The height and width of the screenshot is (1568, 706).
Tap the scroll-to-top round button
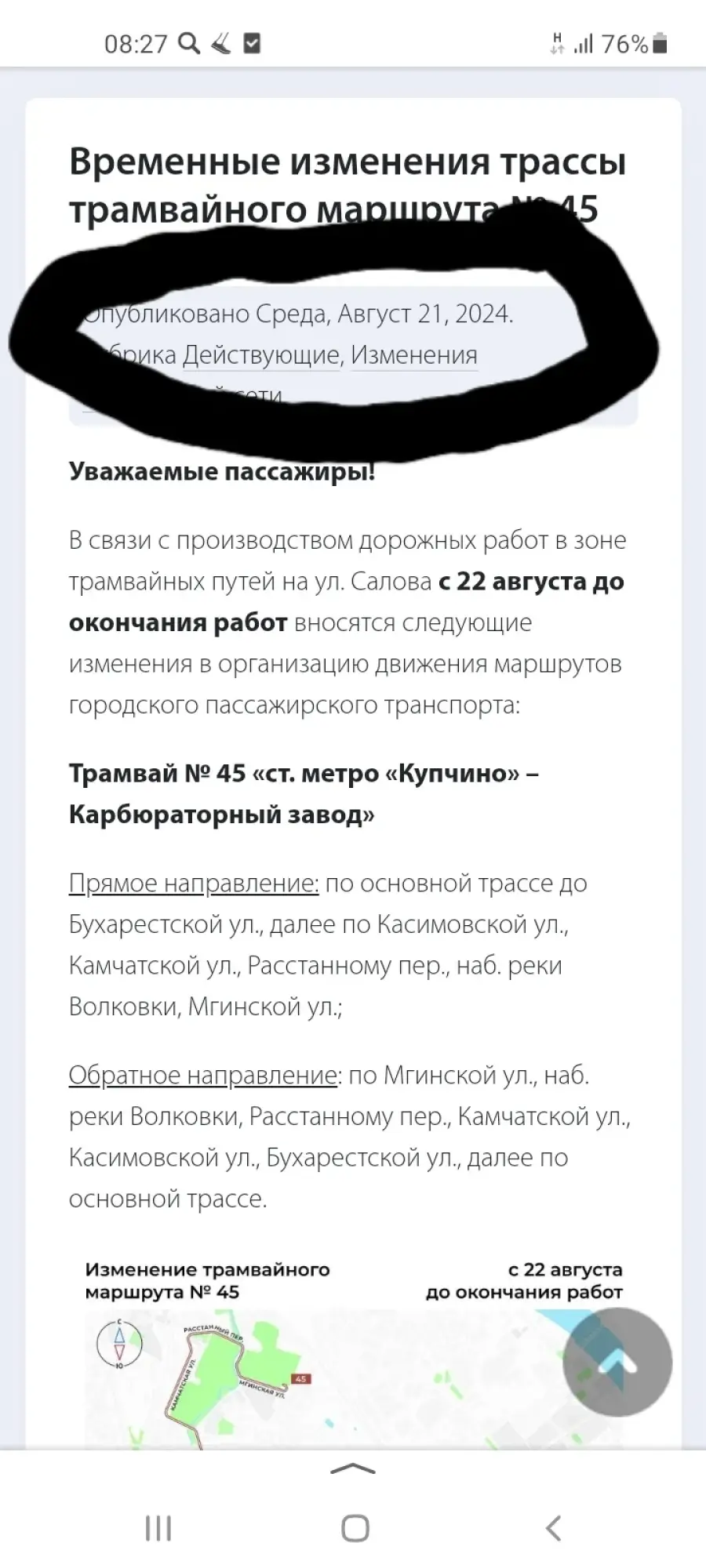click(617, 1362)
